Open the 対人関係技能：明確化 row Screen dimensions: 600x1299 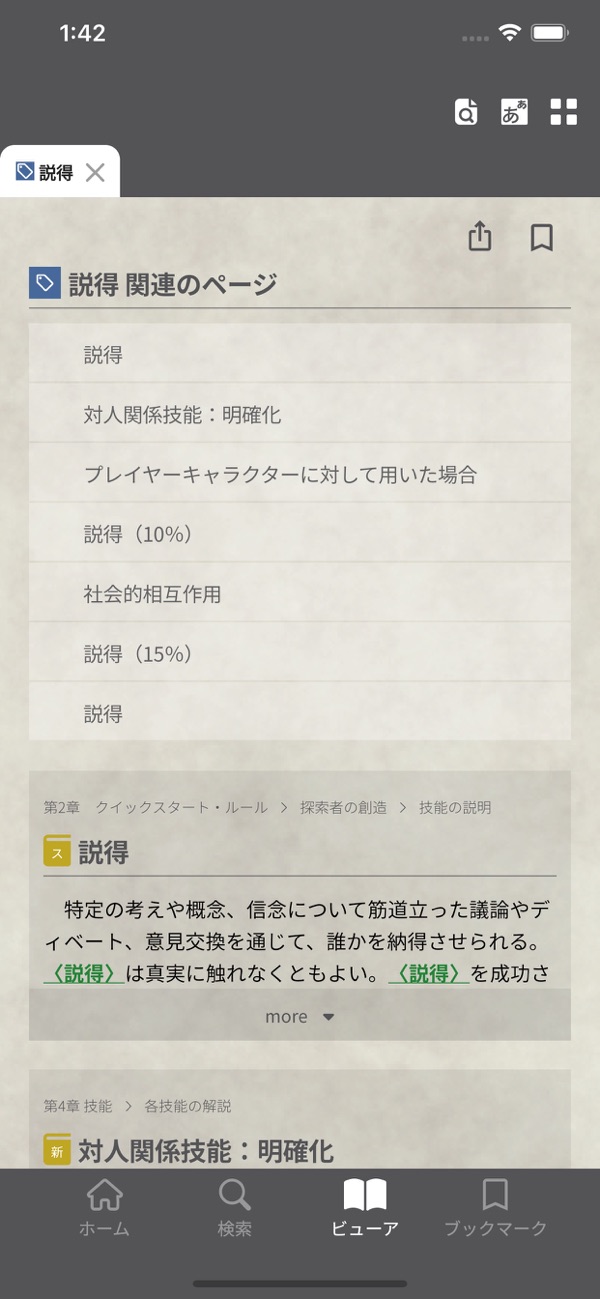point(300,414)
